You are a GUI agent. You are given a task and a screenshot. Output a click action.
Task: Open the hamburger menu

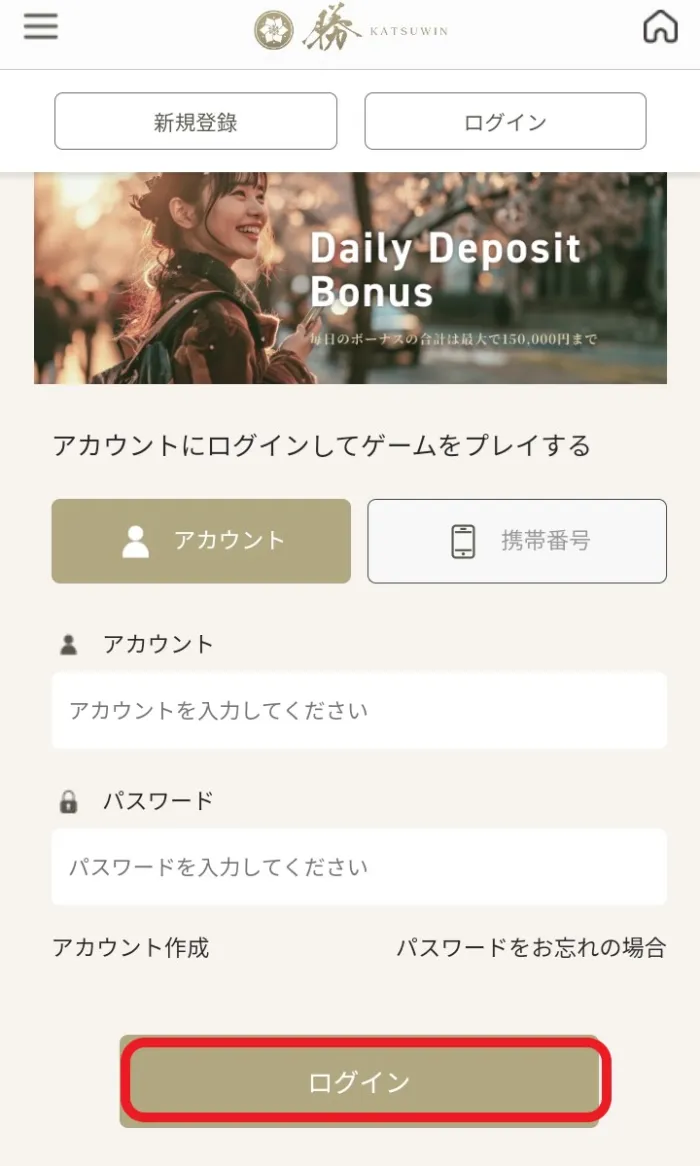click(x=41, y=27)
